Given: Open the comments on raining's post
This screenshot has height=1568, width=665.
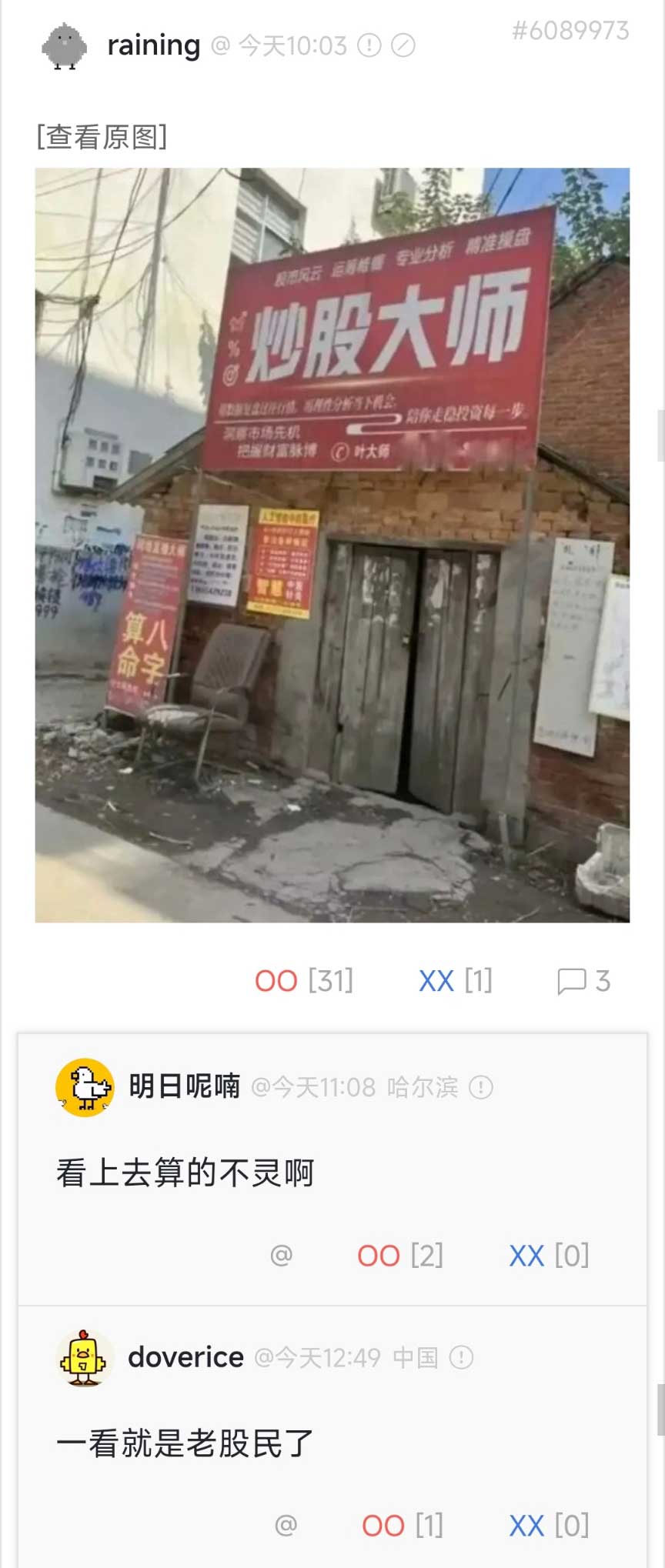Looking at the screenshot, I should pos(583,981).
